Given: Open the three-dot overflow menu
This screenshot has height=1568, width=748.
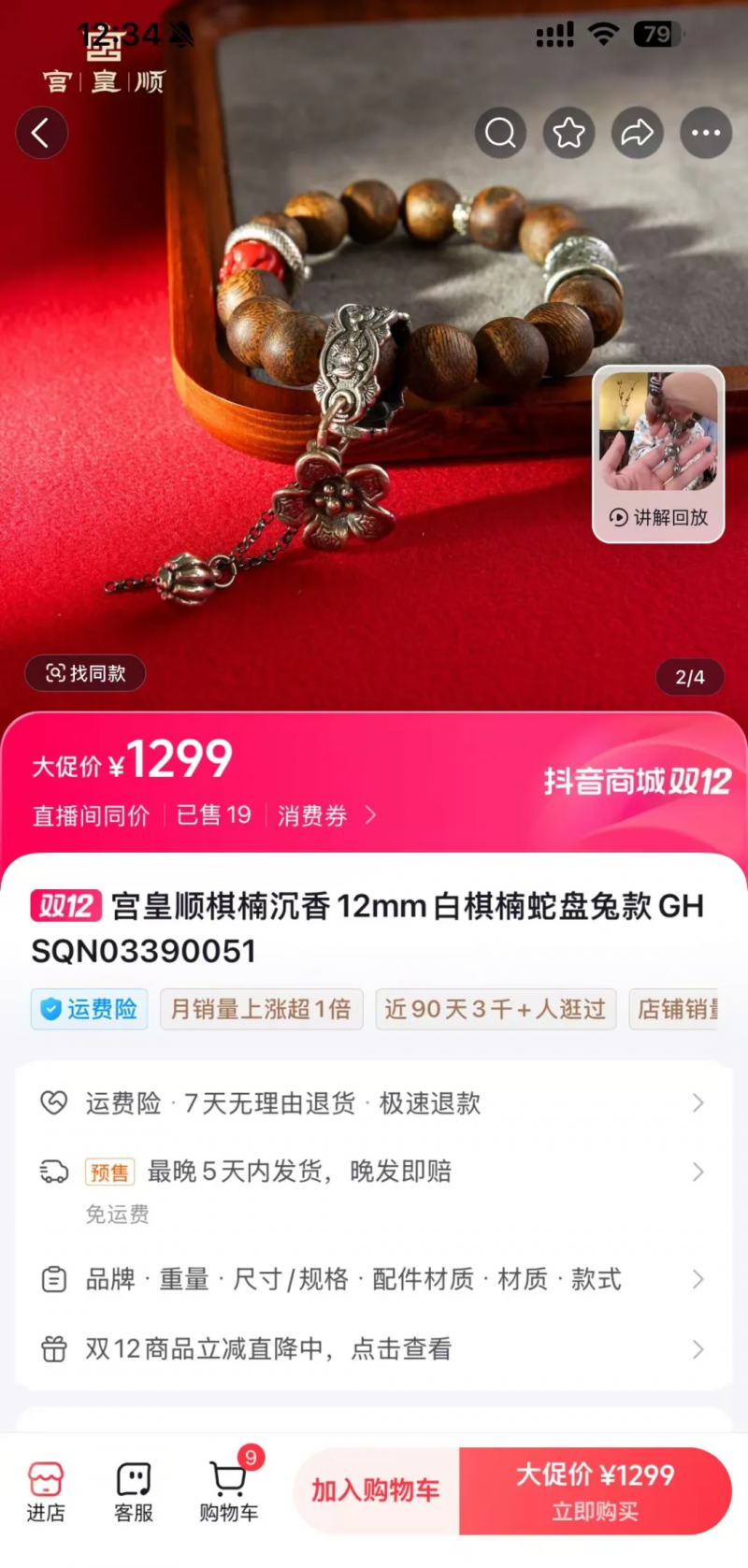Looking at the screenshot, I should click(706, 133).
